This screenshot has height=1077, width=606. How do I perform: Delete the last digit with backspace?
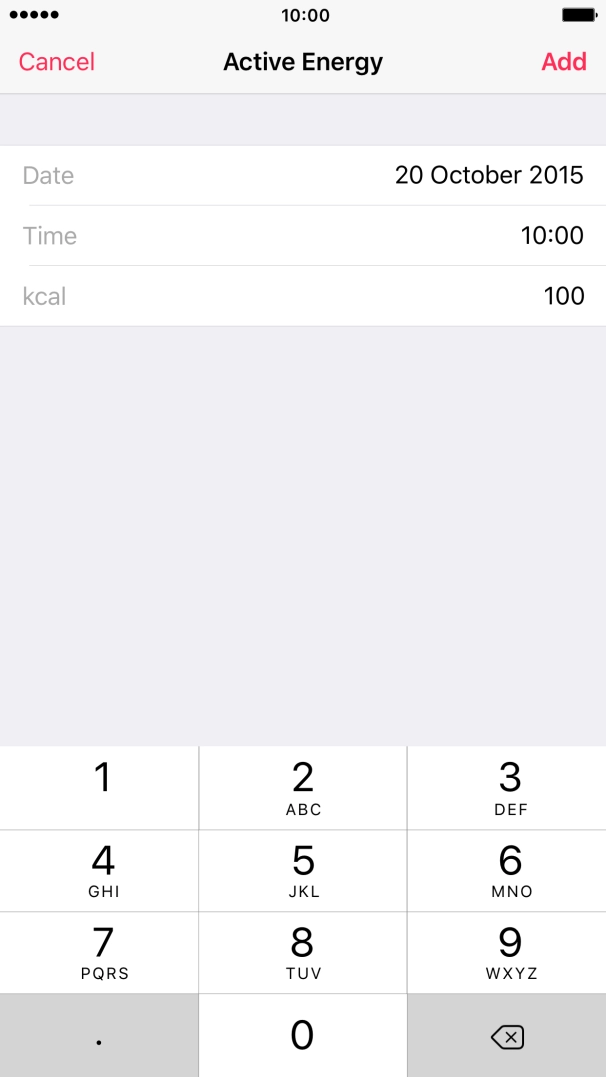508,1036
